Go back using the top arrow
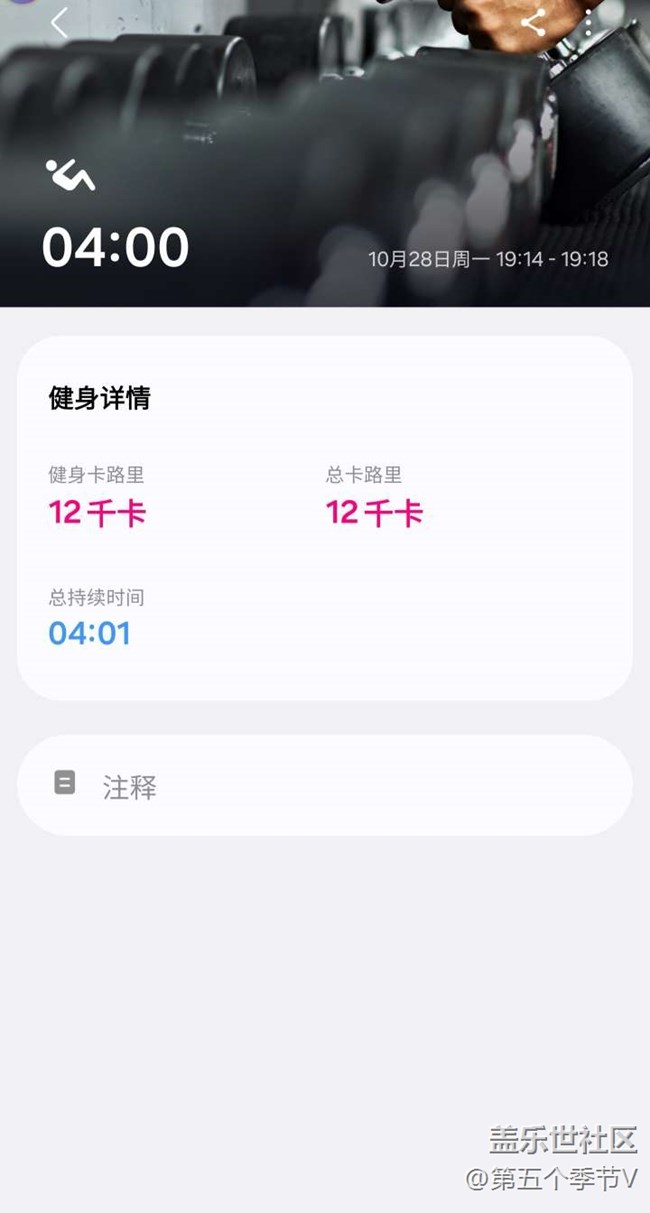Image resolution: width=650 pixels, height=1213 pixels. coord(60,22)
